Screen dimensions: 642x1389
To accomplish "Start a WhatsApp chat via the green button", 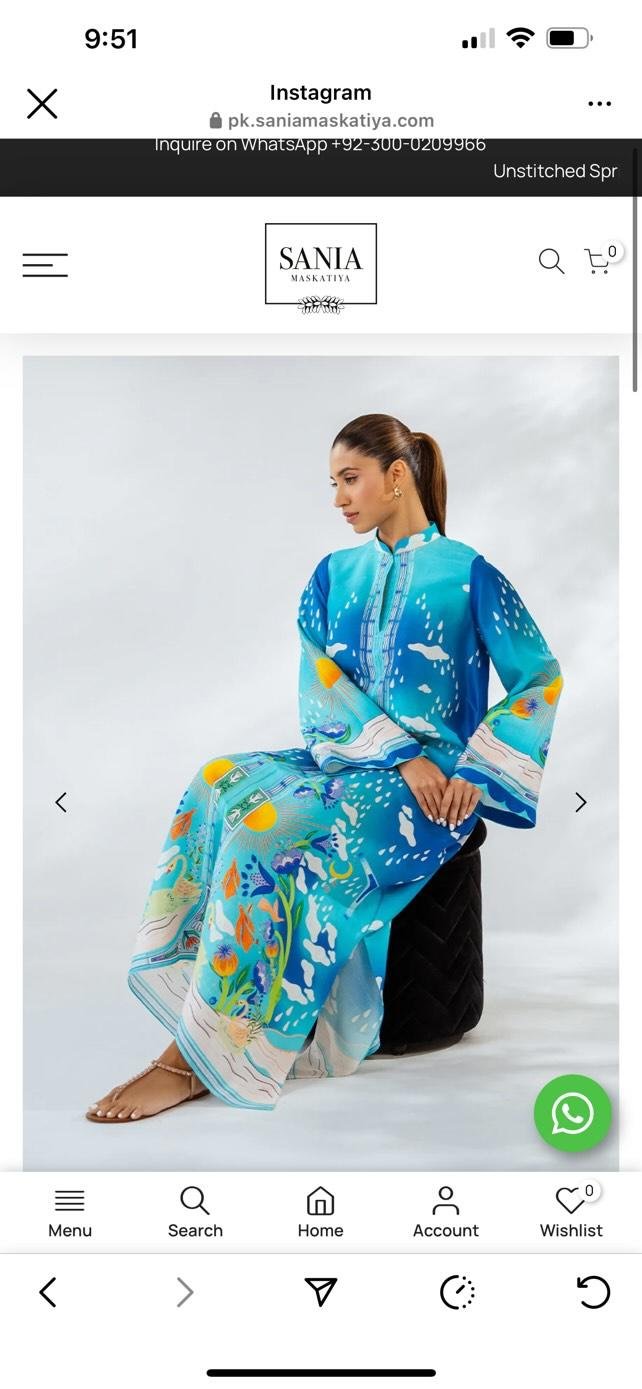I will (573, 1113).
